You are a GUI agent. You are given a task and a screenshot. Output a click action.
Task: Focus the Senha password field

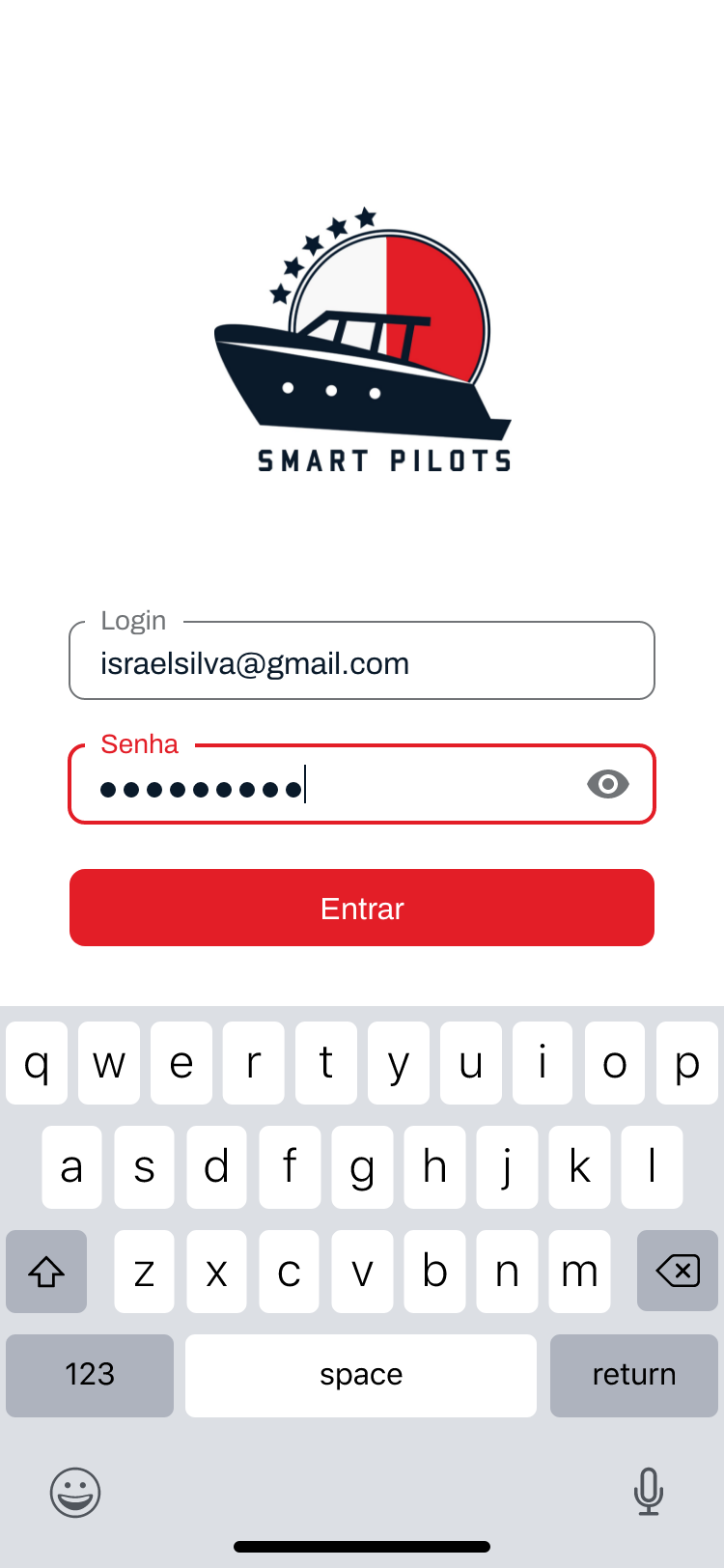pyautogui.click(x=362, y=784)
